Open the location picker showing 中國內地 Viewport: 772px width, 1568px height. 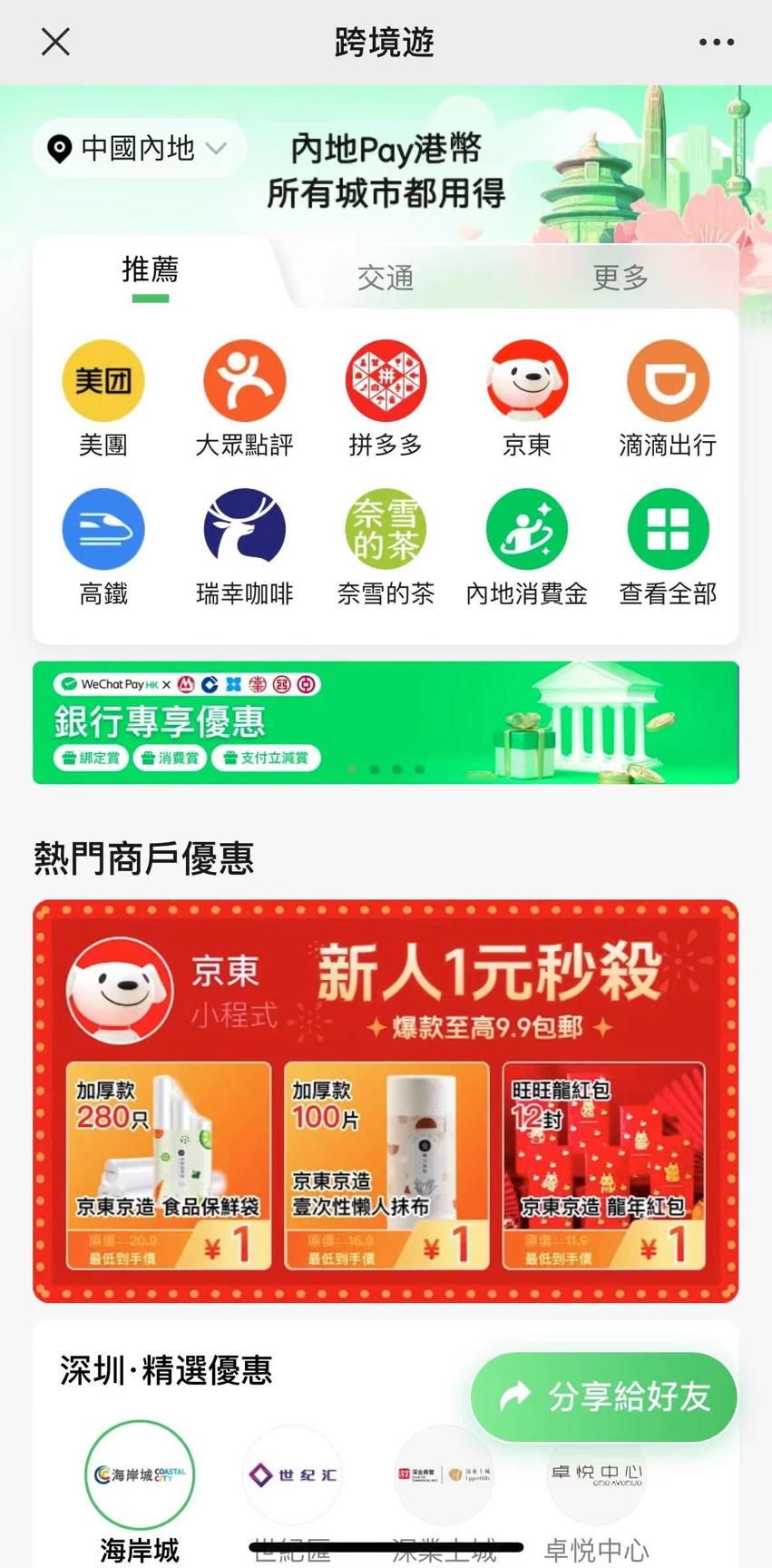(x=136, y=148)
